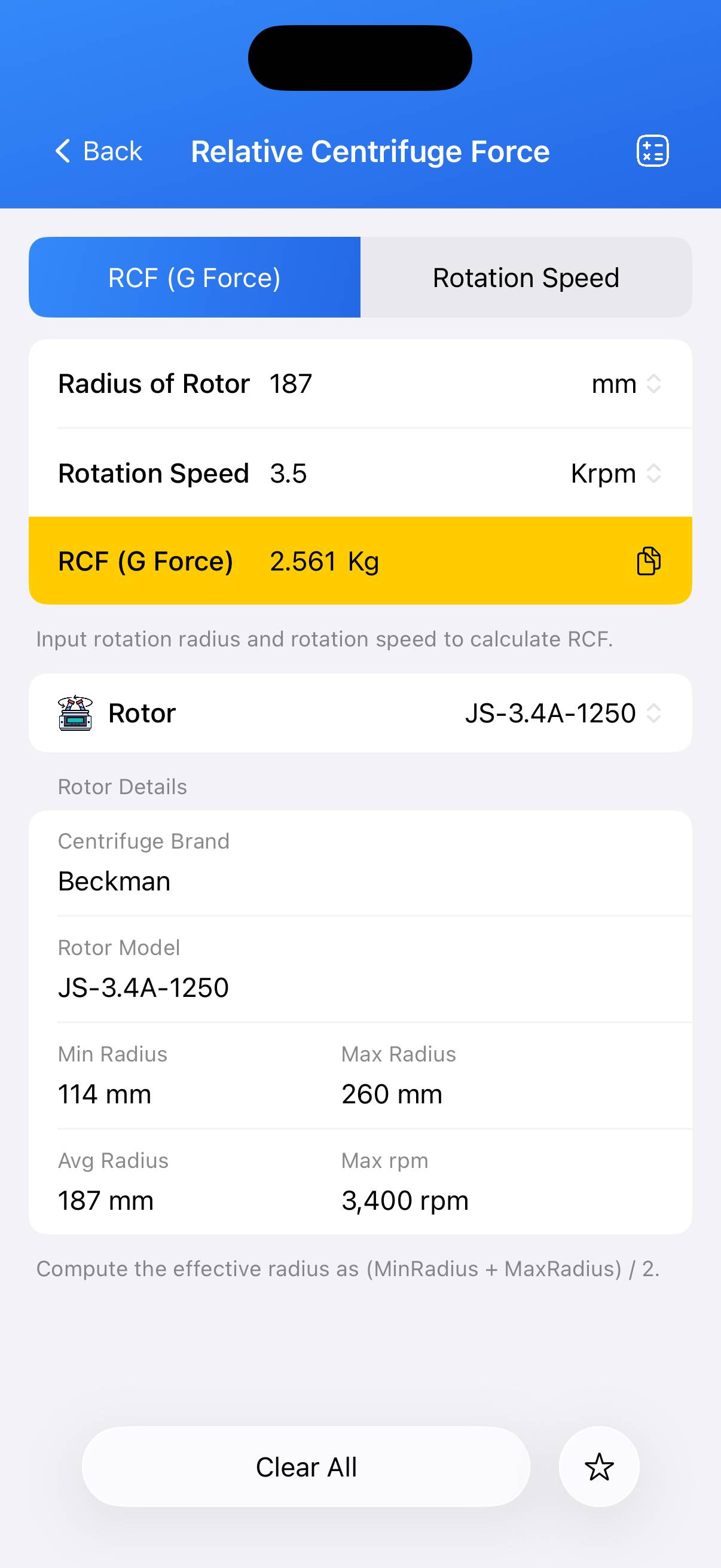
Task: Change the speed unit from Krpm
Action: [x=616, y=474]
